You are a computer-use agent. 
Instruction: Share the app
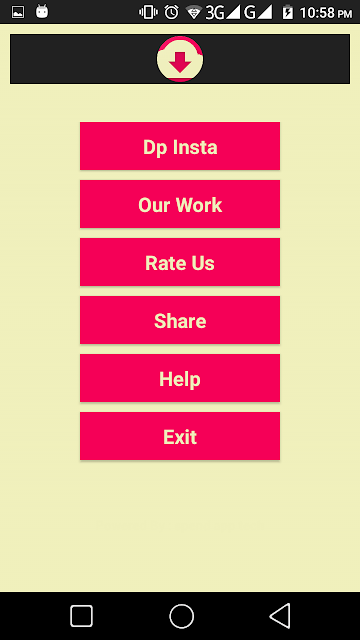(x=180, y=320)
